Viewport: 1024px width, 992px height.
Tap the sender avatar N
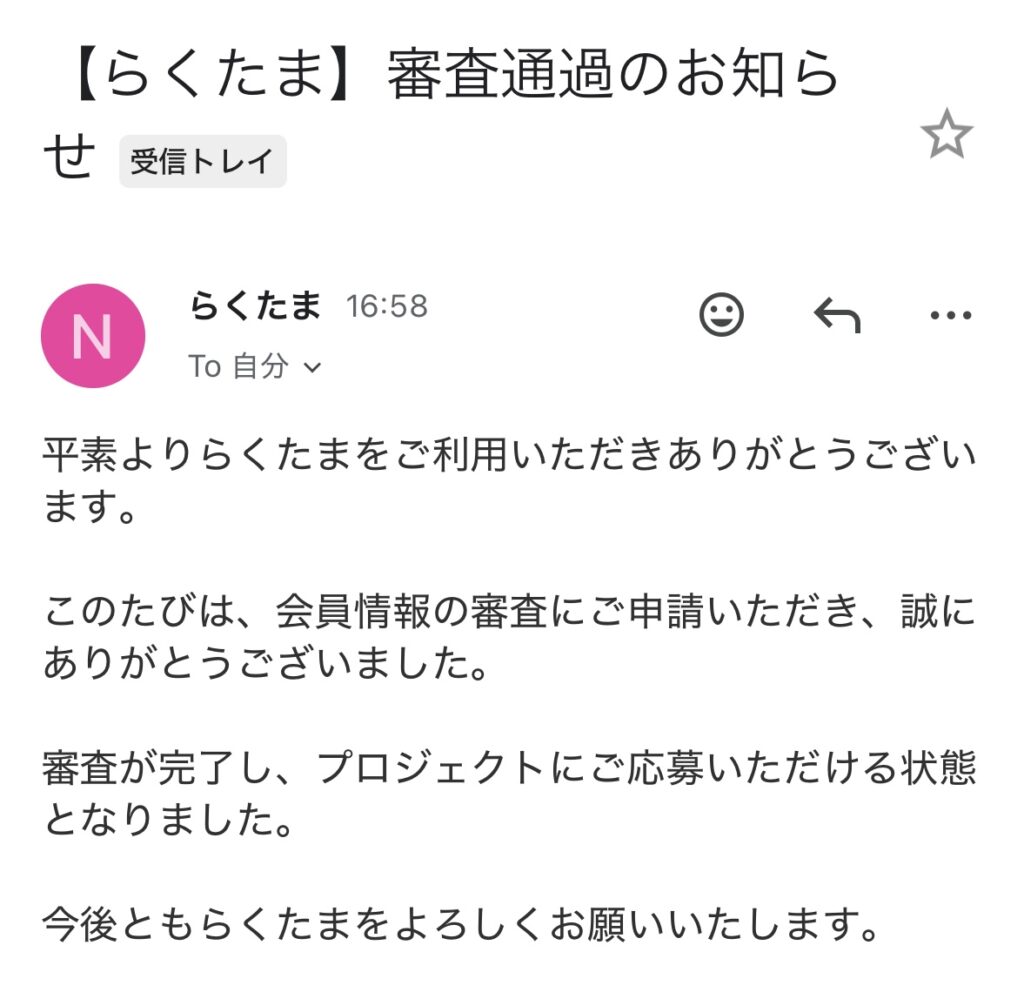tap(93, 336)
